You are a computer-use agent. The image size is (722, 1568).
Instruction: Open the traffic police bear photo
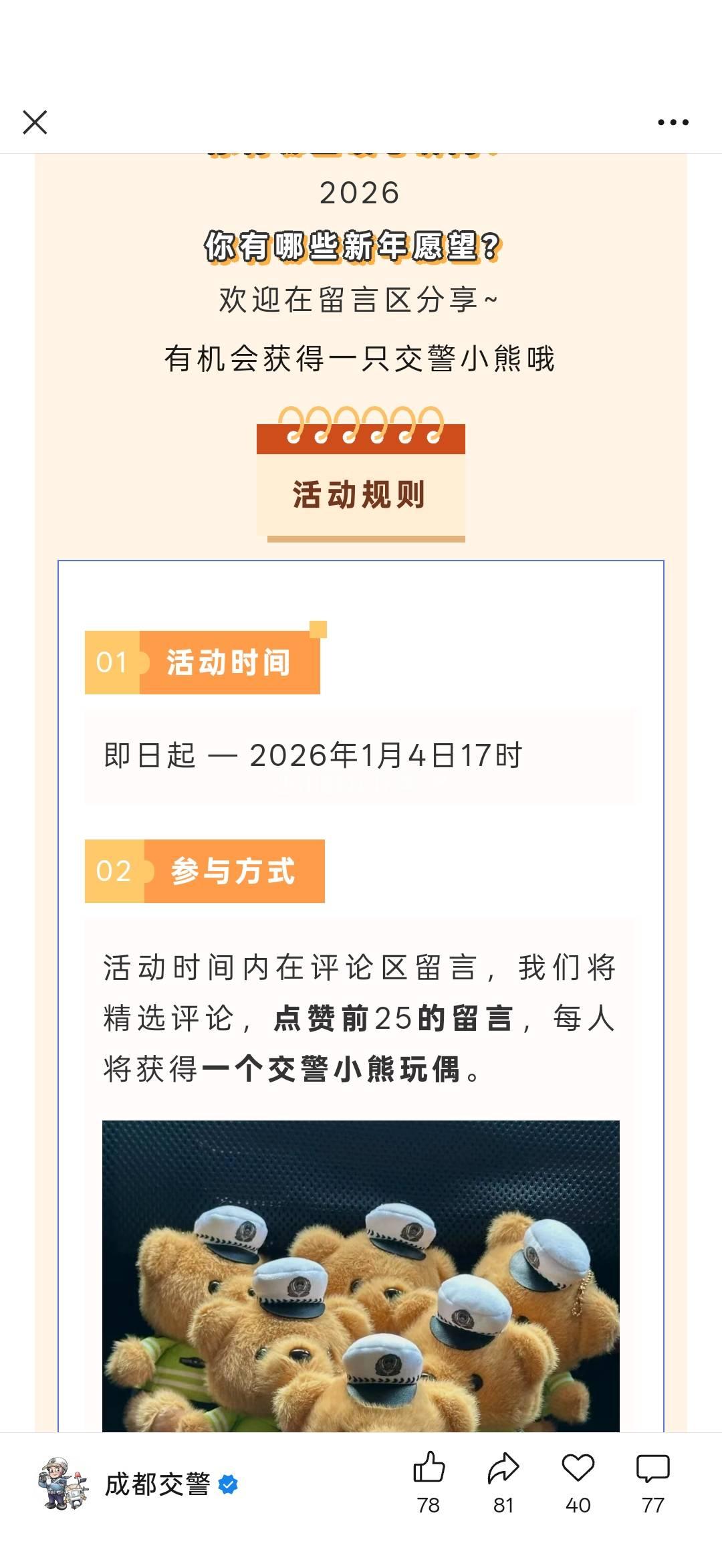point(361,1276)
